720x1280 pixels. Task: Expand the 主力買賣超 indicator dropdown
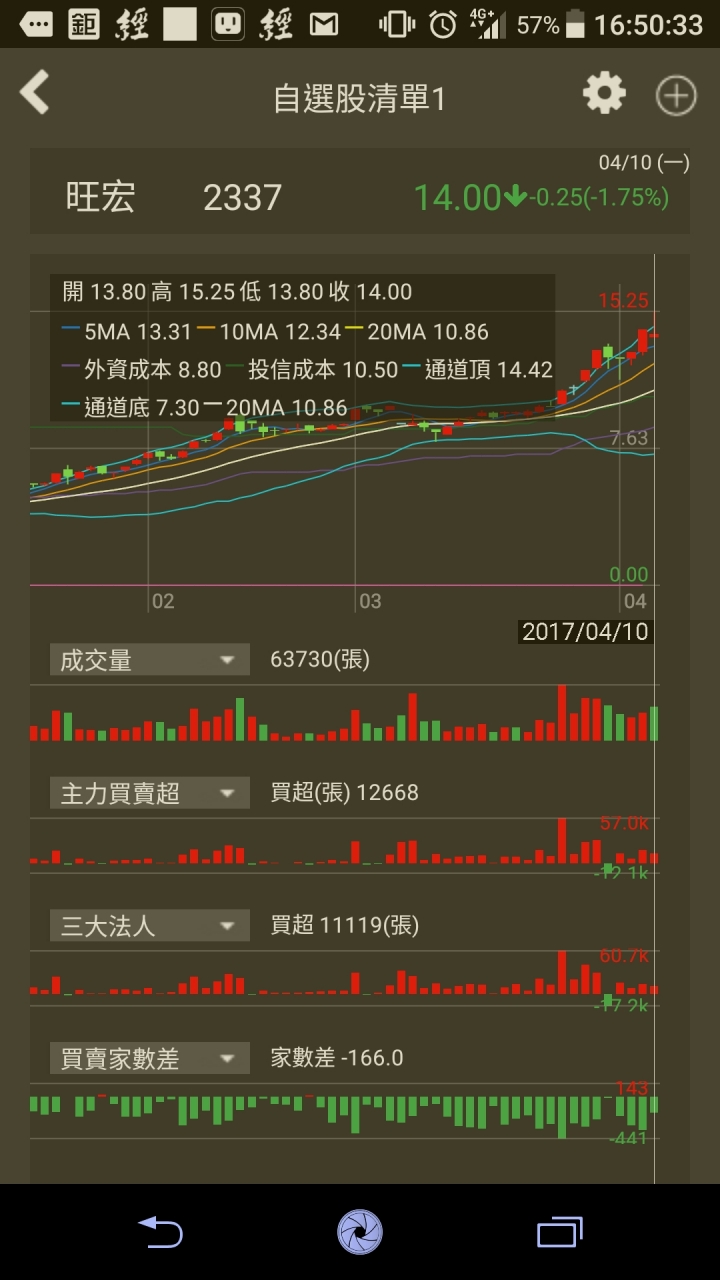tap(150, 793)
